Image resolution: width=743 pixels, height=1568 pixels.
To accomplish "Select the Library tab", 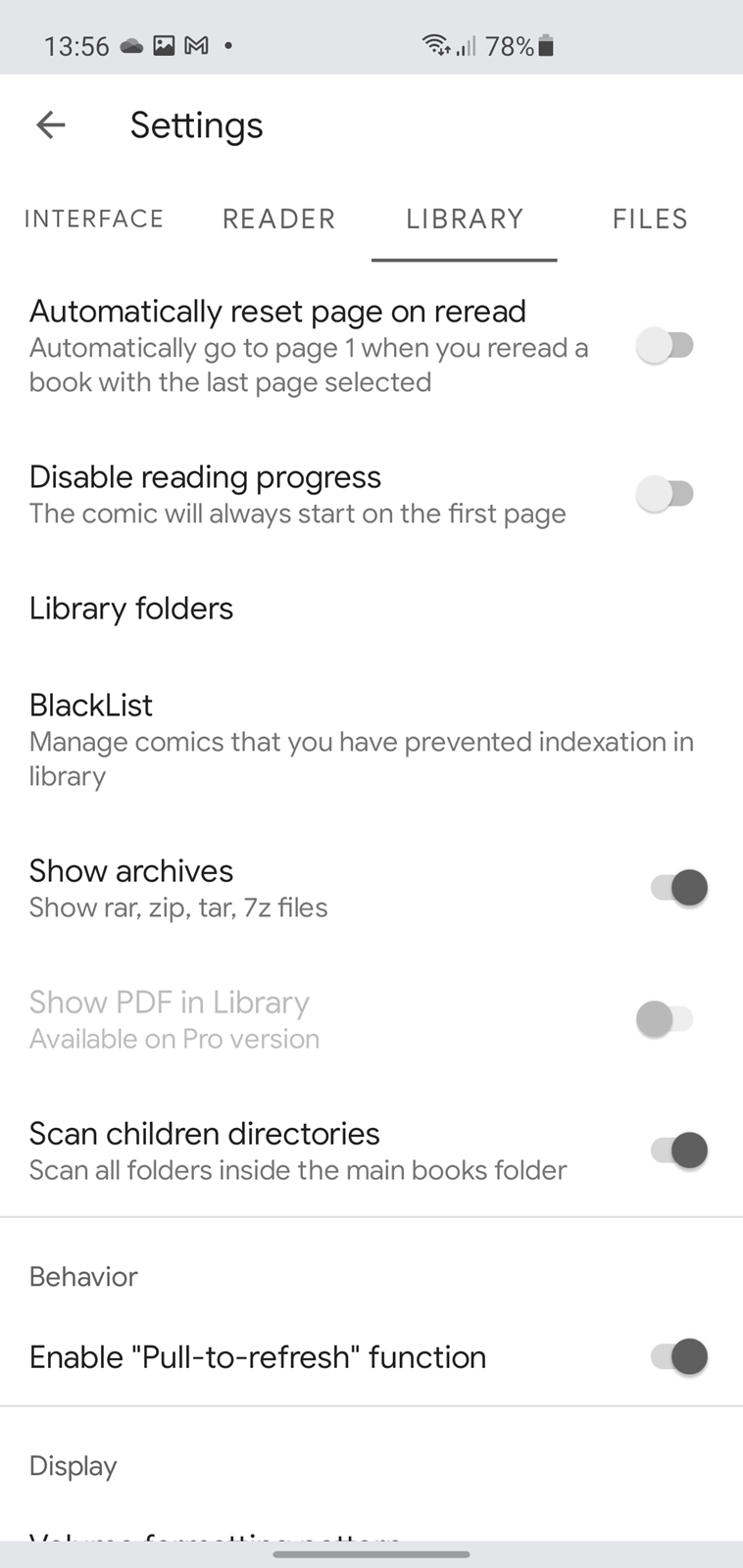I will pyautogui.click(x=465, y=219).
